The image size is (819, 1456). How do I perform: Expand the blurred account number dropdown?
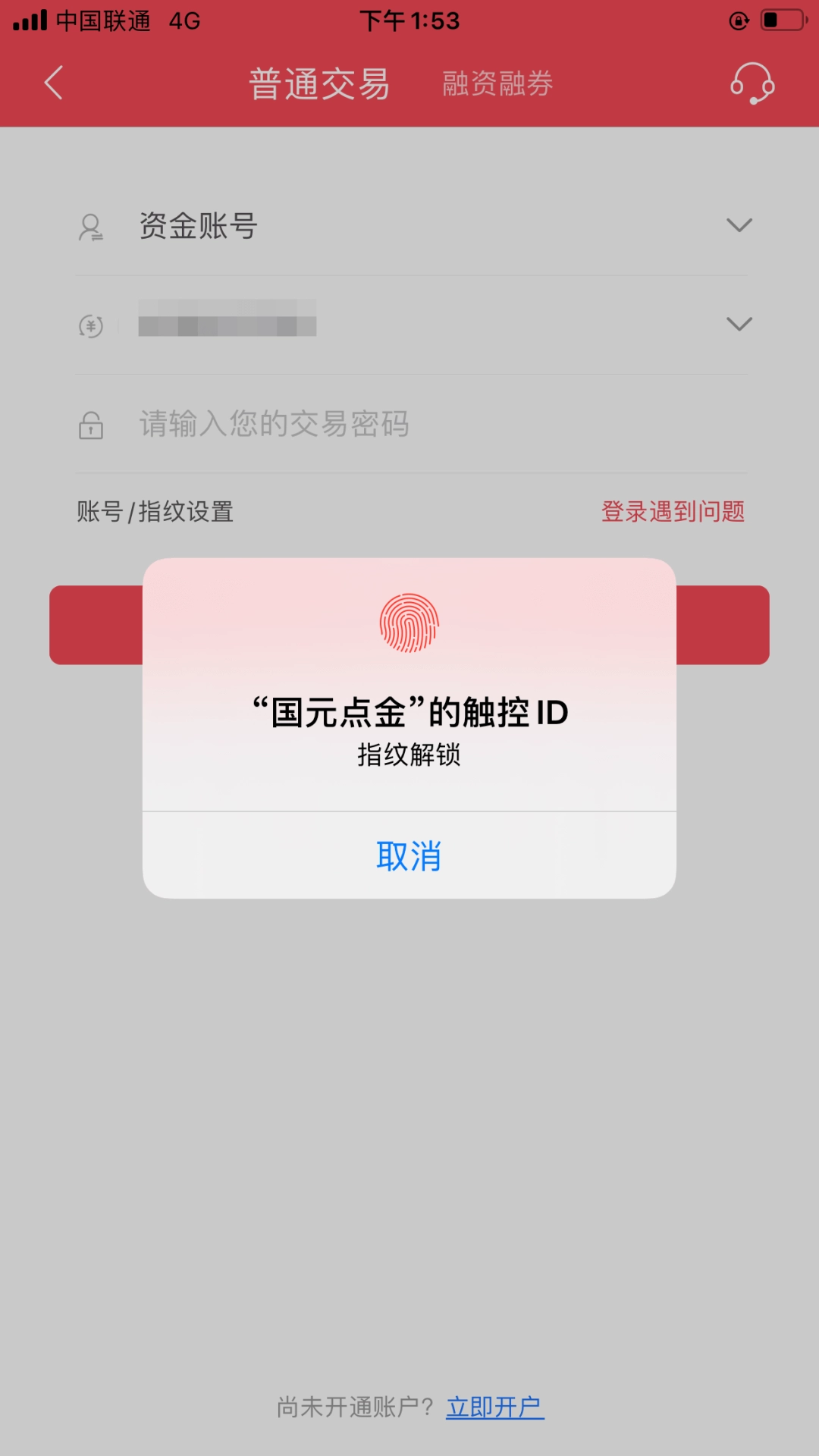tap(739, 325)
